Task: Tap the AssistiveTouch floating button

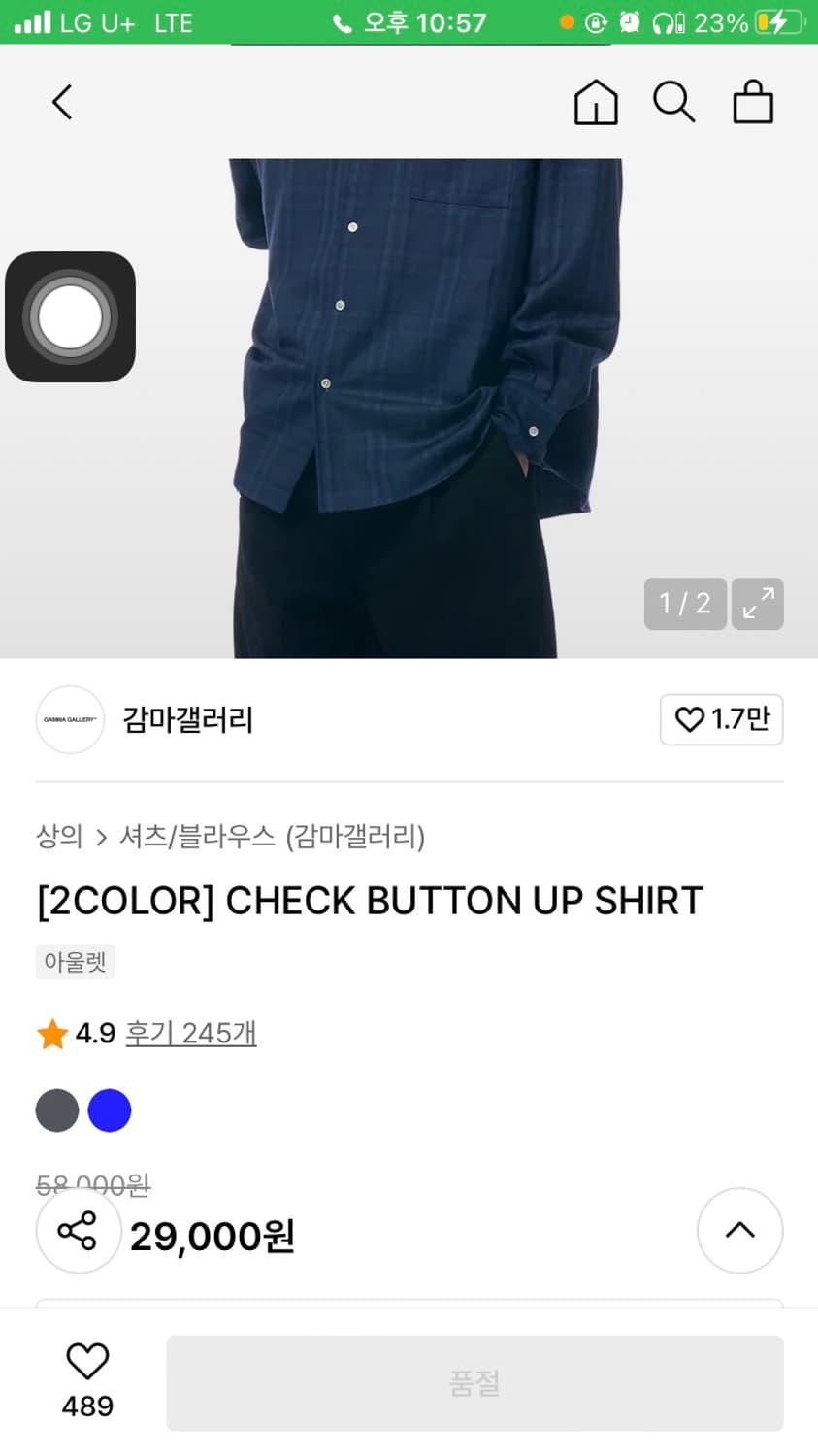Action: [70, 315]
